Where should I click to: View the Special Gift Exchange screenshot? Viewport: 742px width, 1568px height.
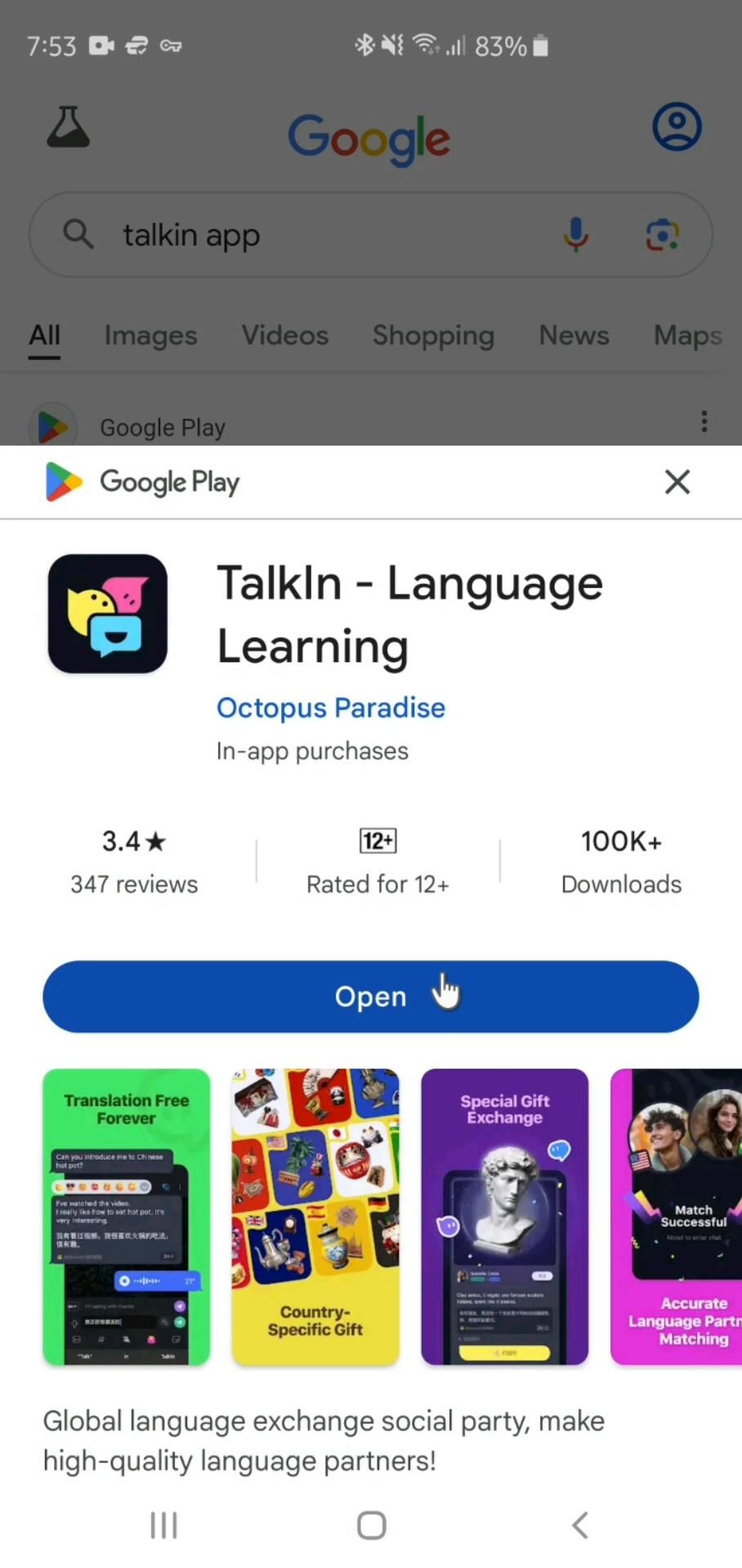coord(504,1216)
